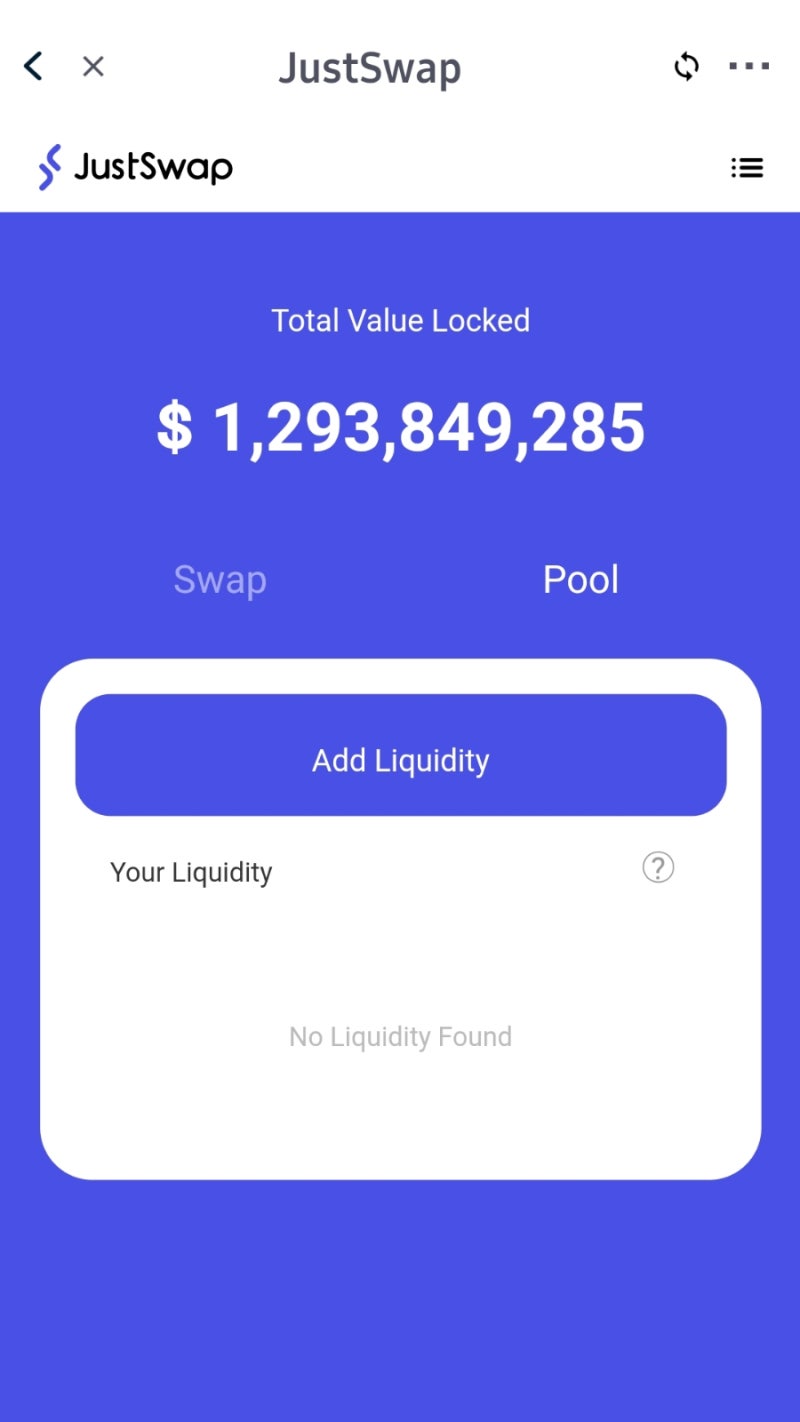Screen dimensions: 800x1422
Task: Click the JustSwap logo icon
Action: pyautogui.click(x=49, y=167)
